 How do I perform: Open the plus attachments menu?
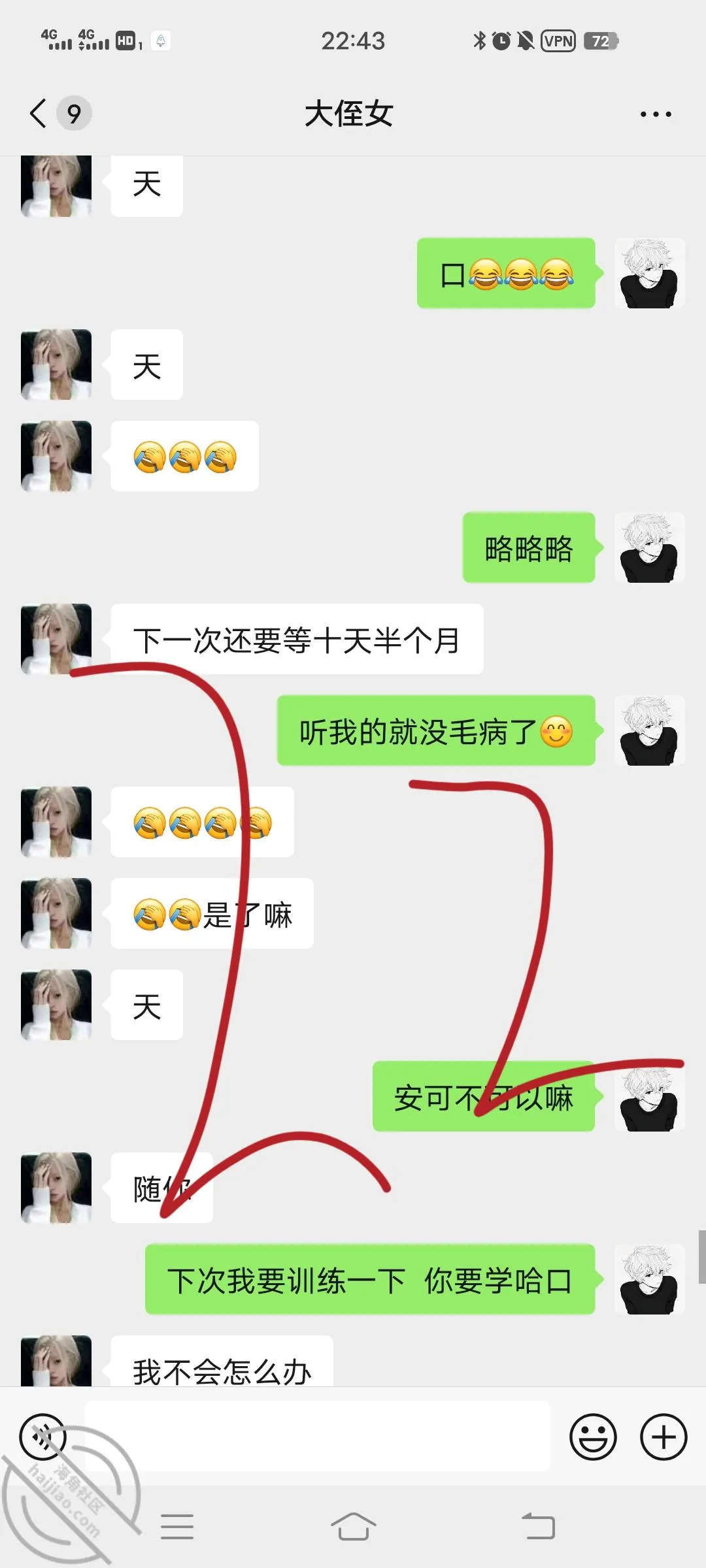tap(664, 1437)
